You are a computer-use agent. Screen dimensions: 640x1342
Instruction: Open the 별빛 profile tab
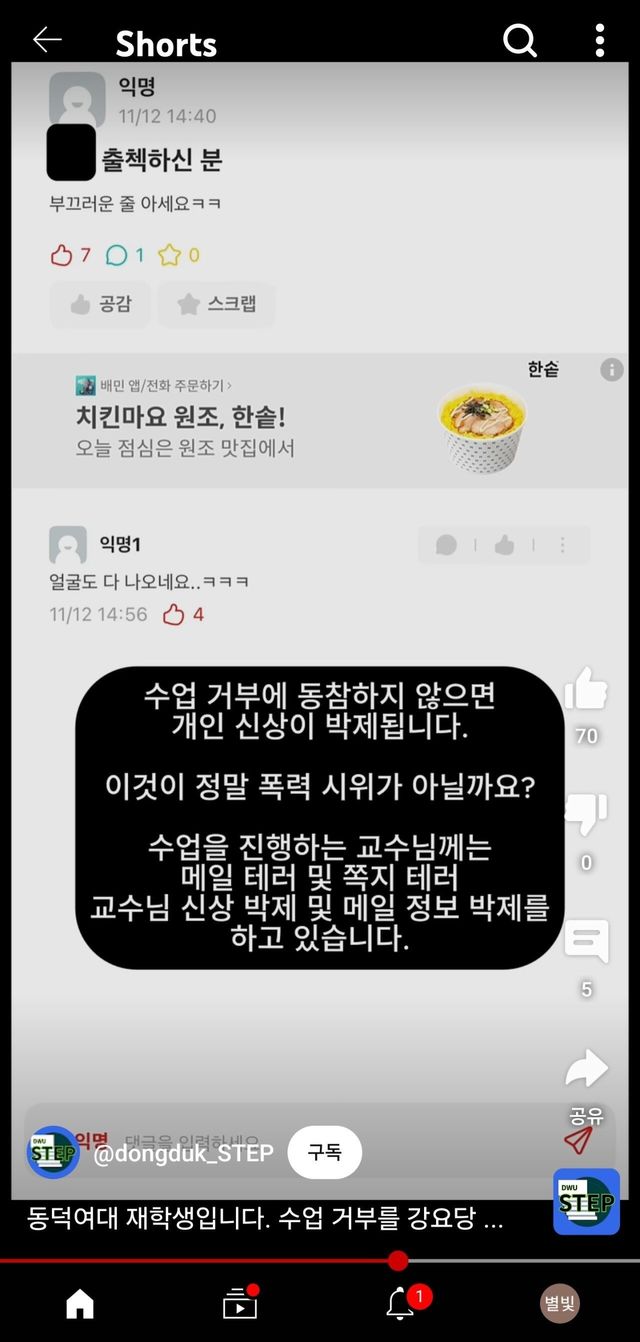click(x=560, y=1303)
